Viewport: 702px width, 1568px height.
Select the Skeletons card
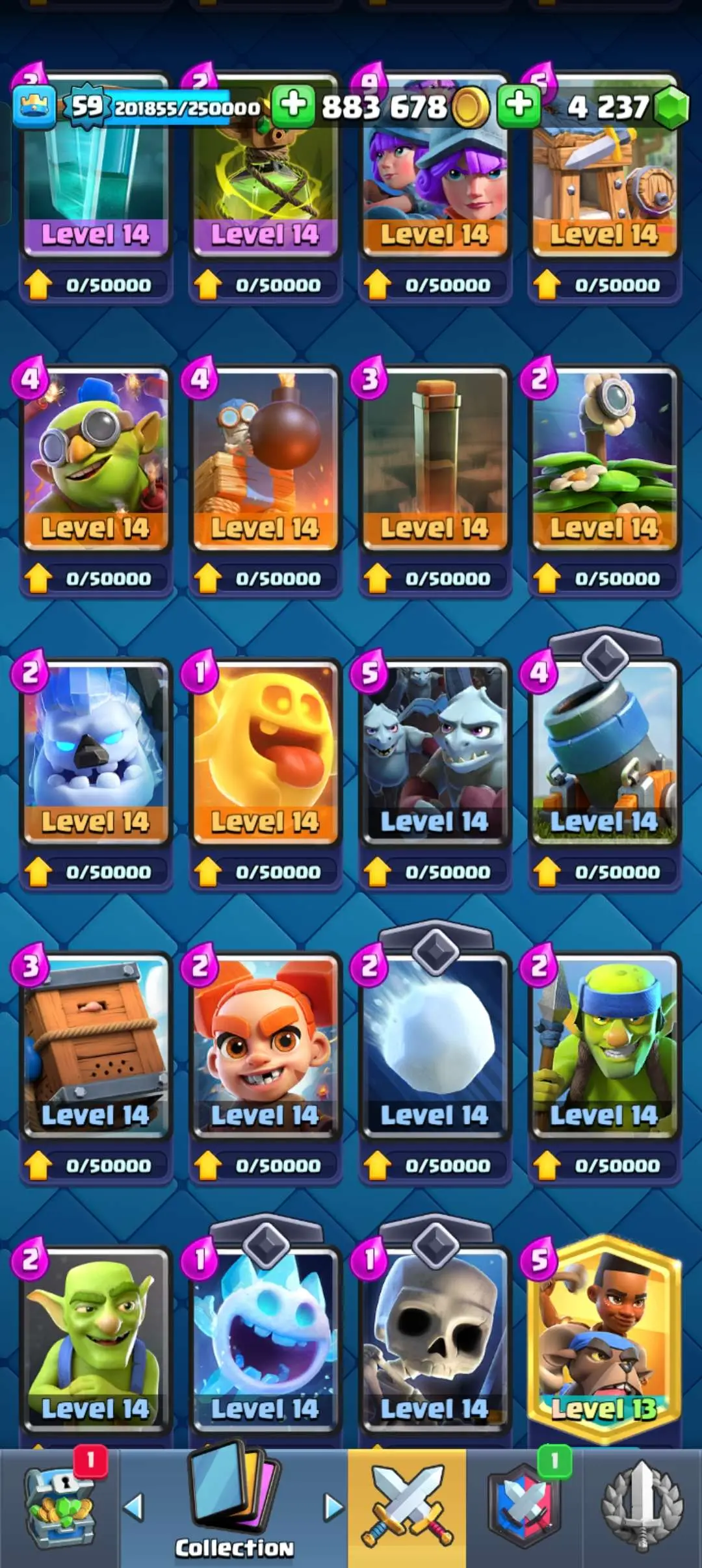[x=434, y=1339]
